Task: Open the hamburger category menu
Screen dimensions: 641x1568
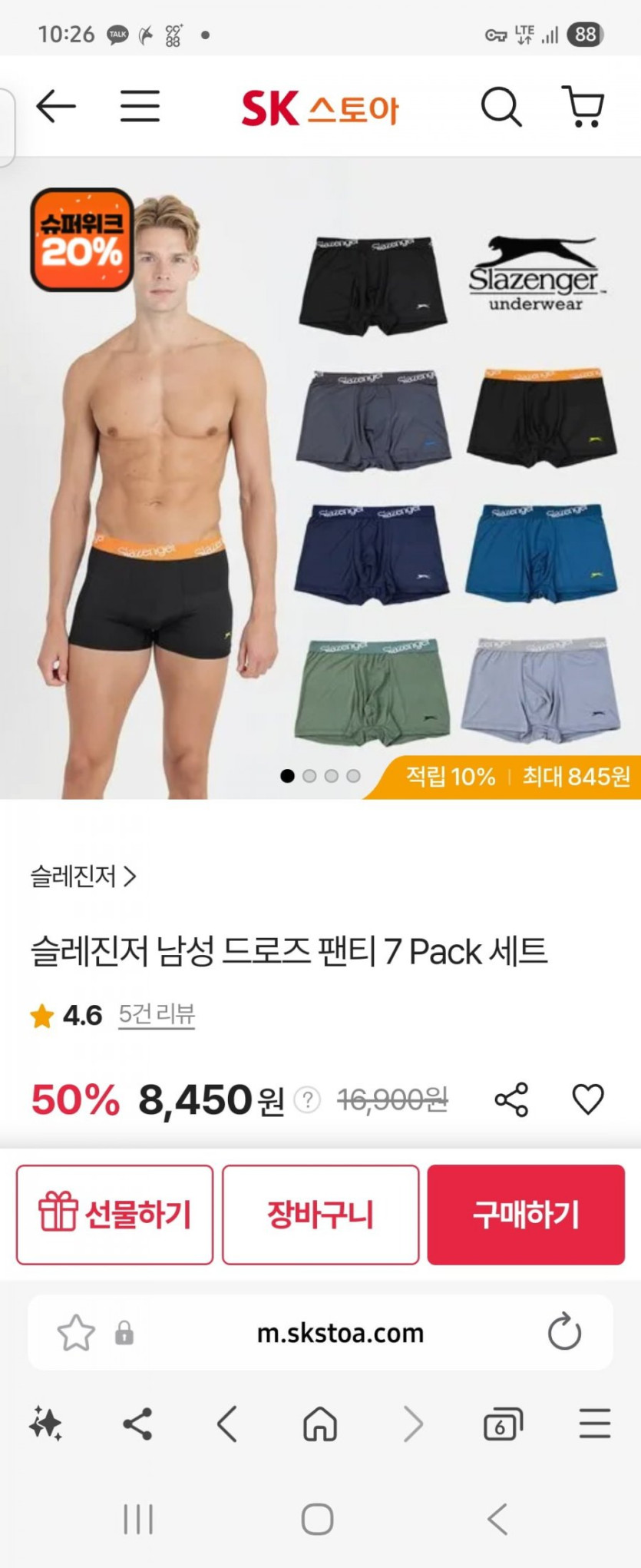Action: pyautogui.click(x=140, y=106)
